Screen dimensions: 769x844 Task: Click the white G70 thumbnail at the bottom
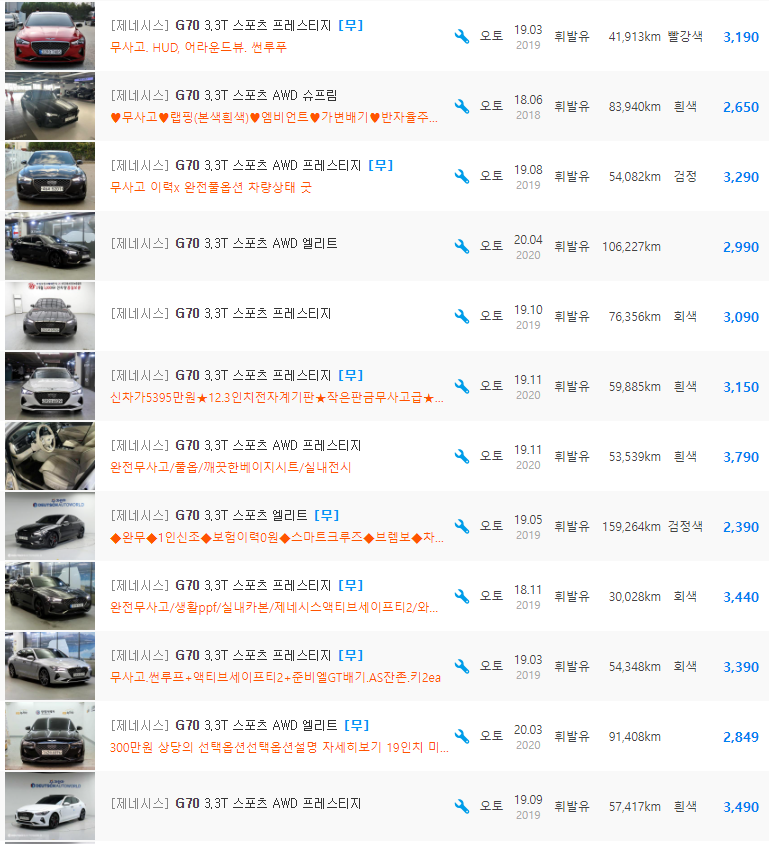49,805
